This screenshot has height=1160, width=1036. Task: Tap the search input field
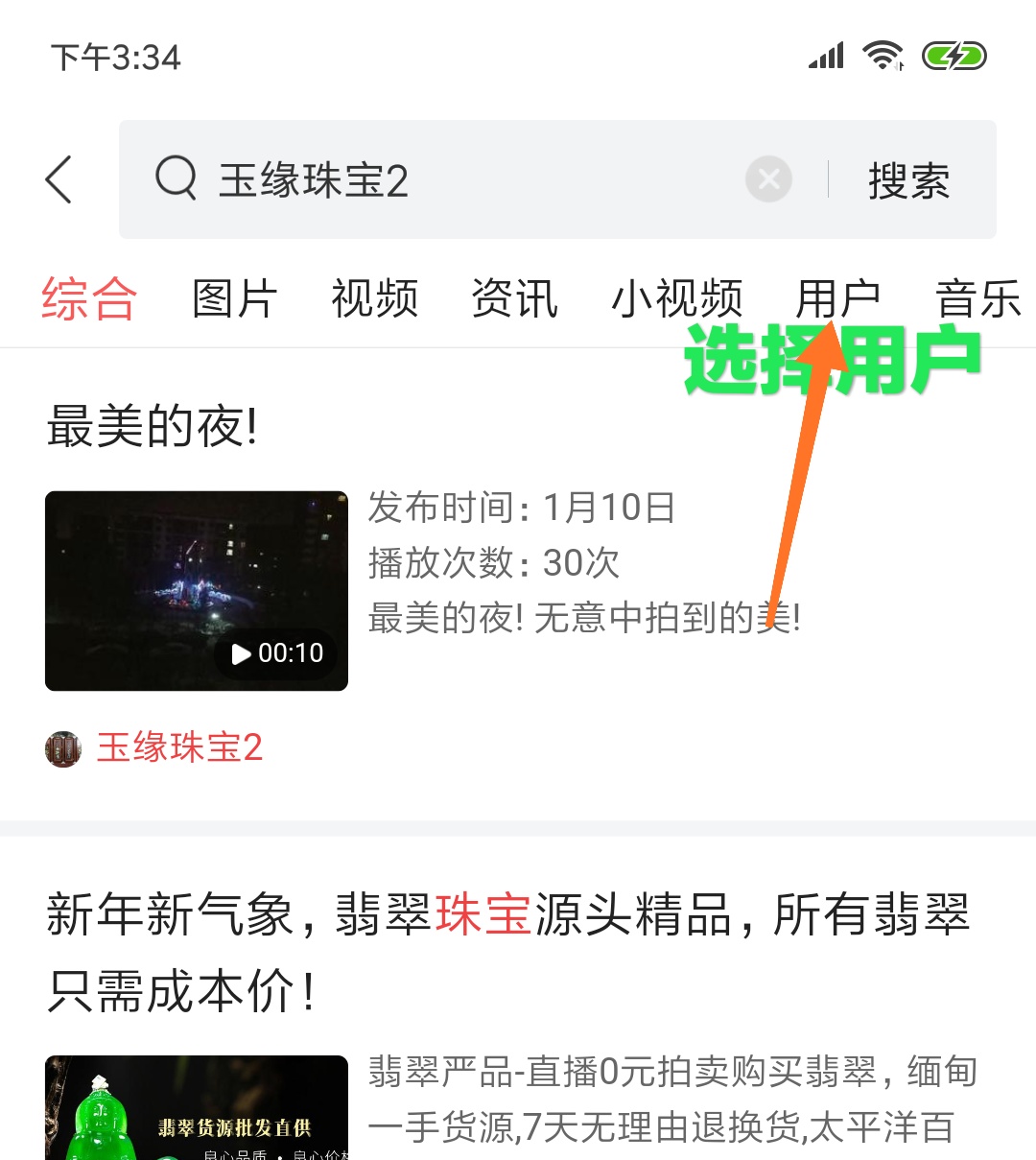432,178
